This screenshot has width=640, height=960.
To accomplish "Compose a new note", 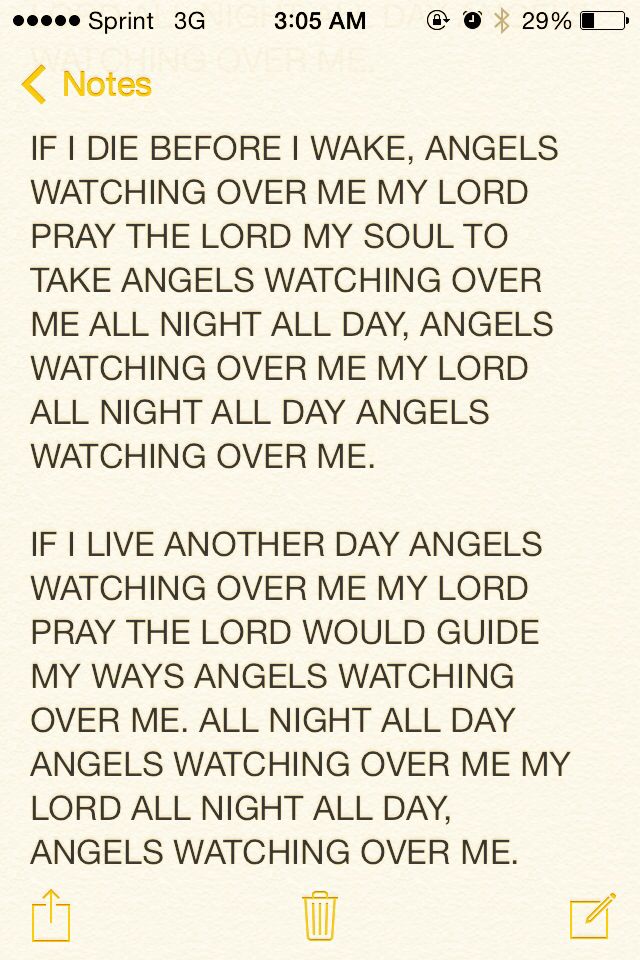I will [x=591, y=915].
